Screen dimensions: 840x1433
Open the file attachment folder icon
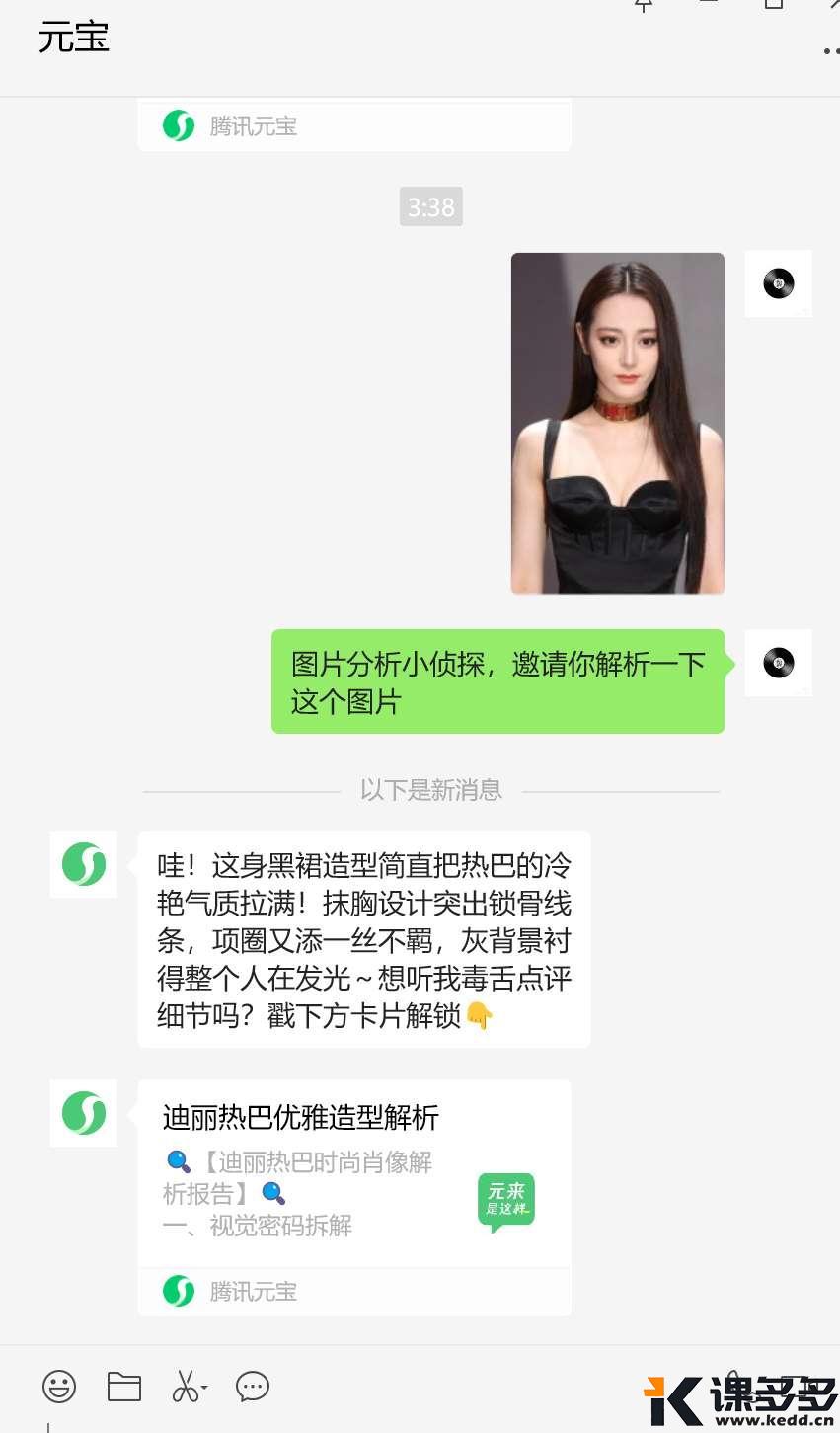coord(123,1387)
